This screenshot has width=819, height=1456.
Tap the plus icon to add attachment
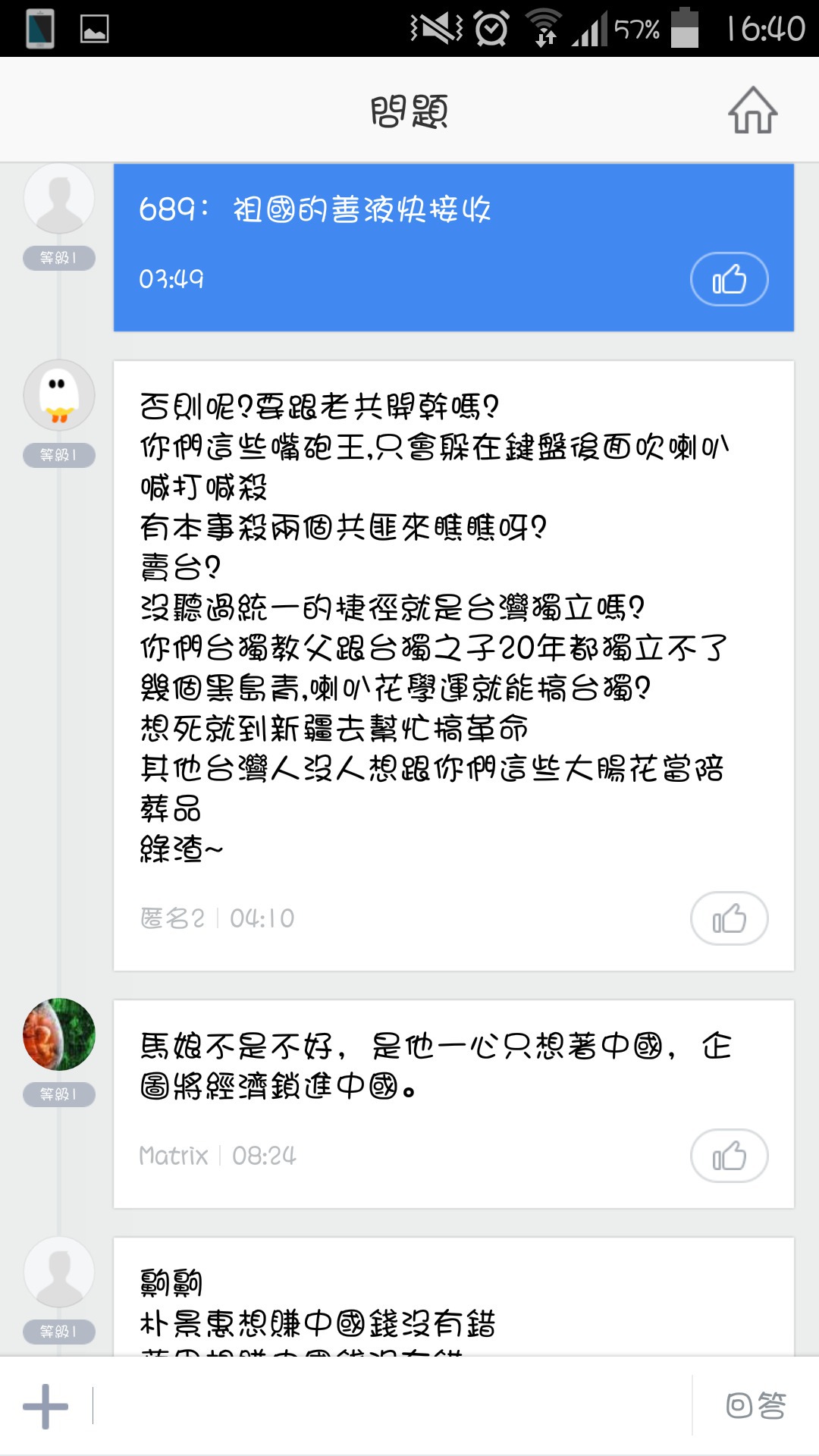coord(45,1406)
